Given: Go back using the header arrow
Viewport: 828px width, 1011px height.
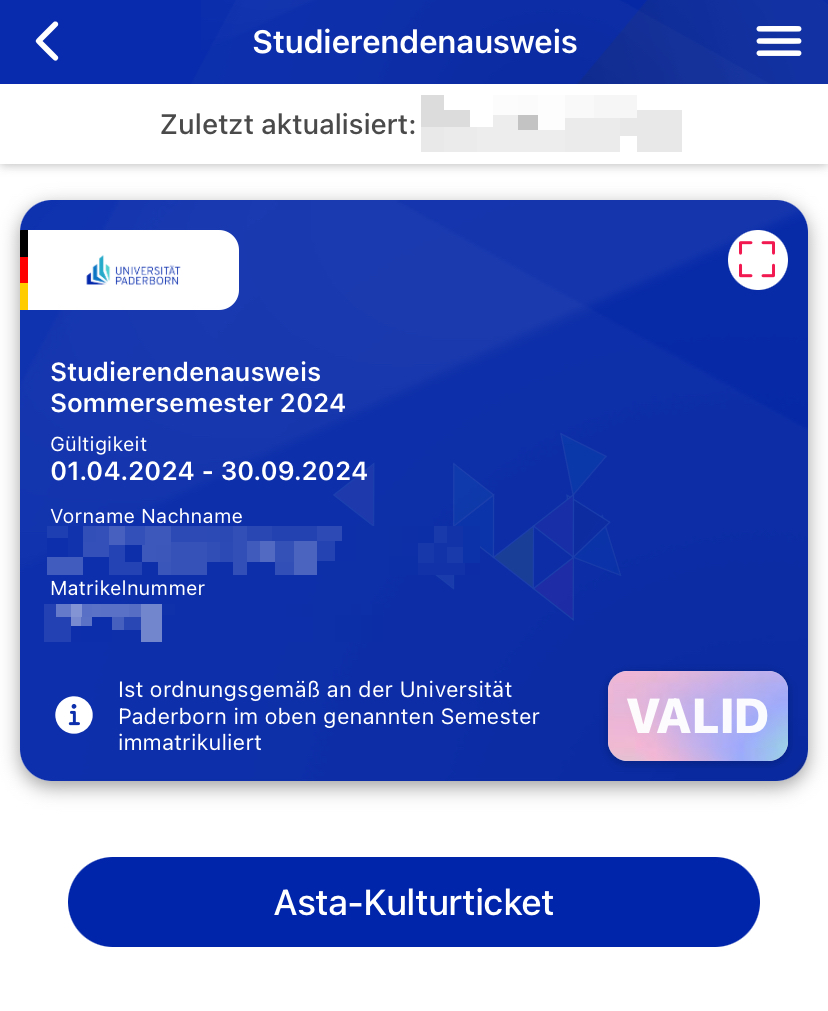Looking at the screenshot, I should [x=47, y=42].
